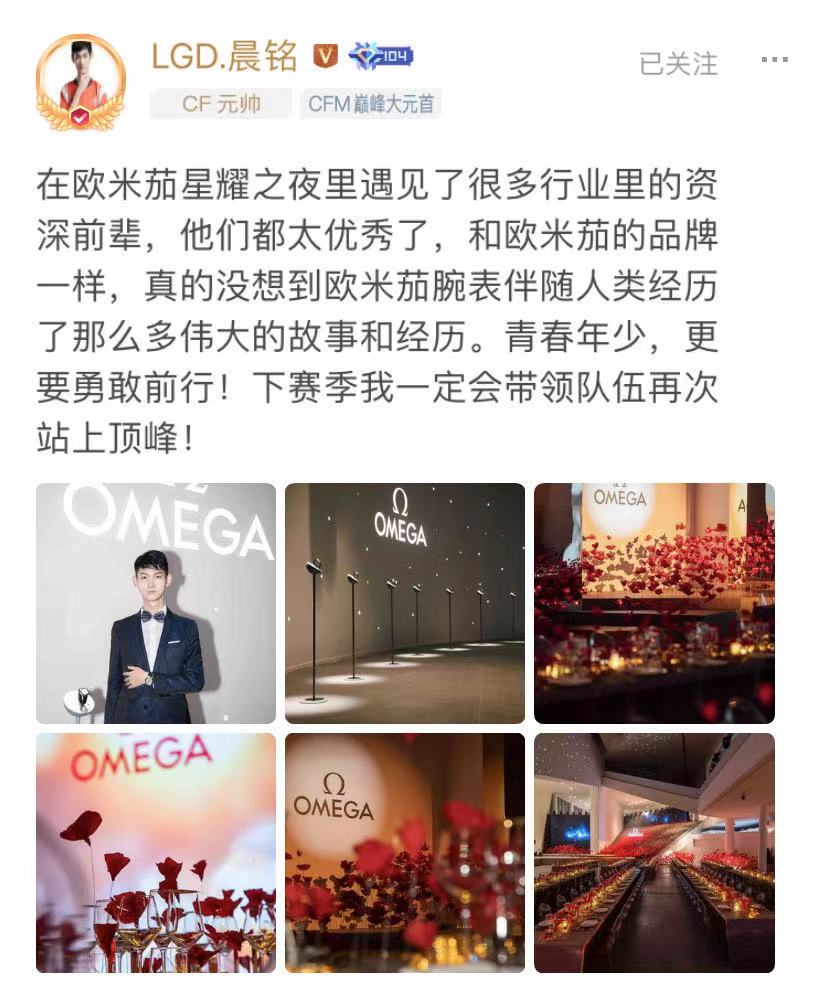Open LGD.晨铭's profile avatar
828x996 pixels.
click(x=81, y=80)
